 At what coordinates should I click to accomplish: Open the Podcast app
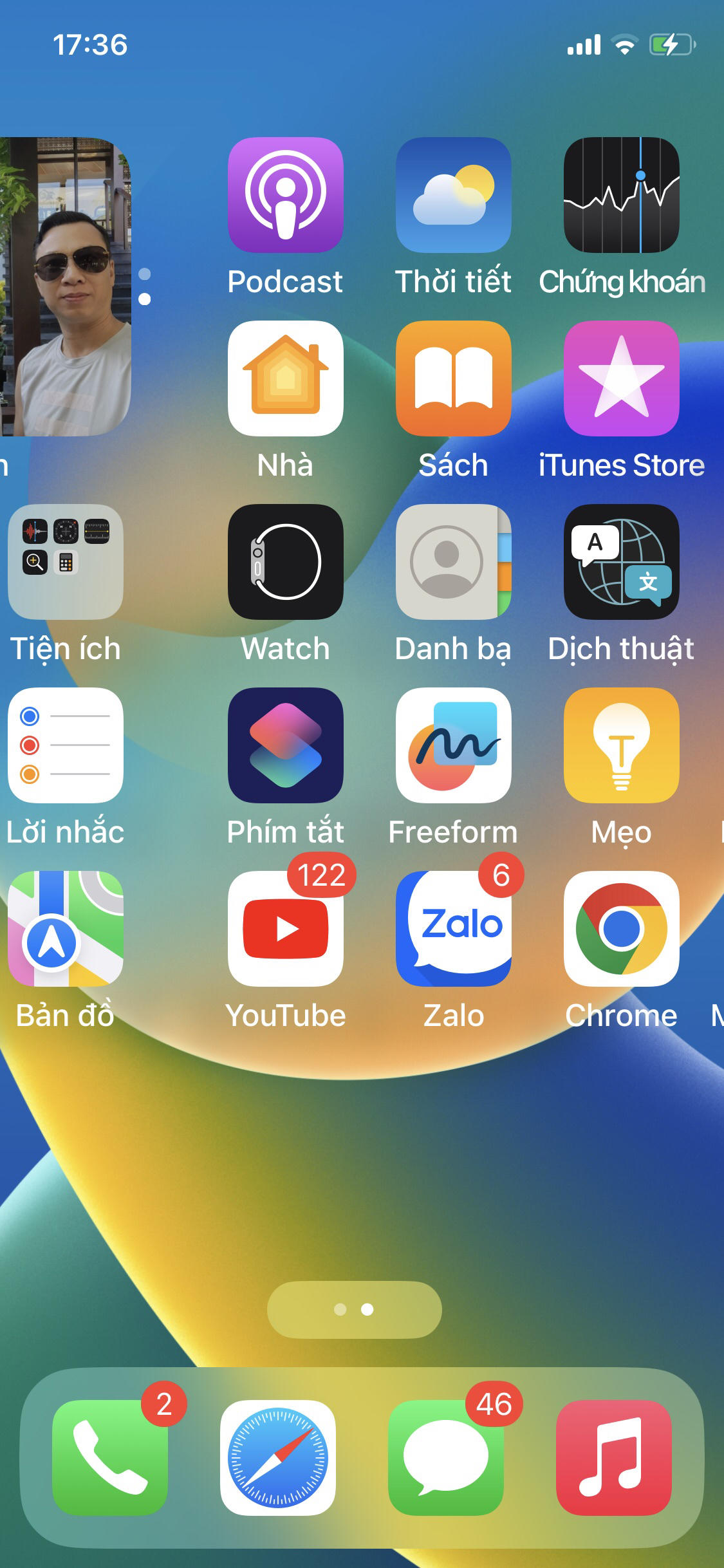(x=286, y=195)
